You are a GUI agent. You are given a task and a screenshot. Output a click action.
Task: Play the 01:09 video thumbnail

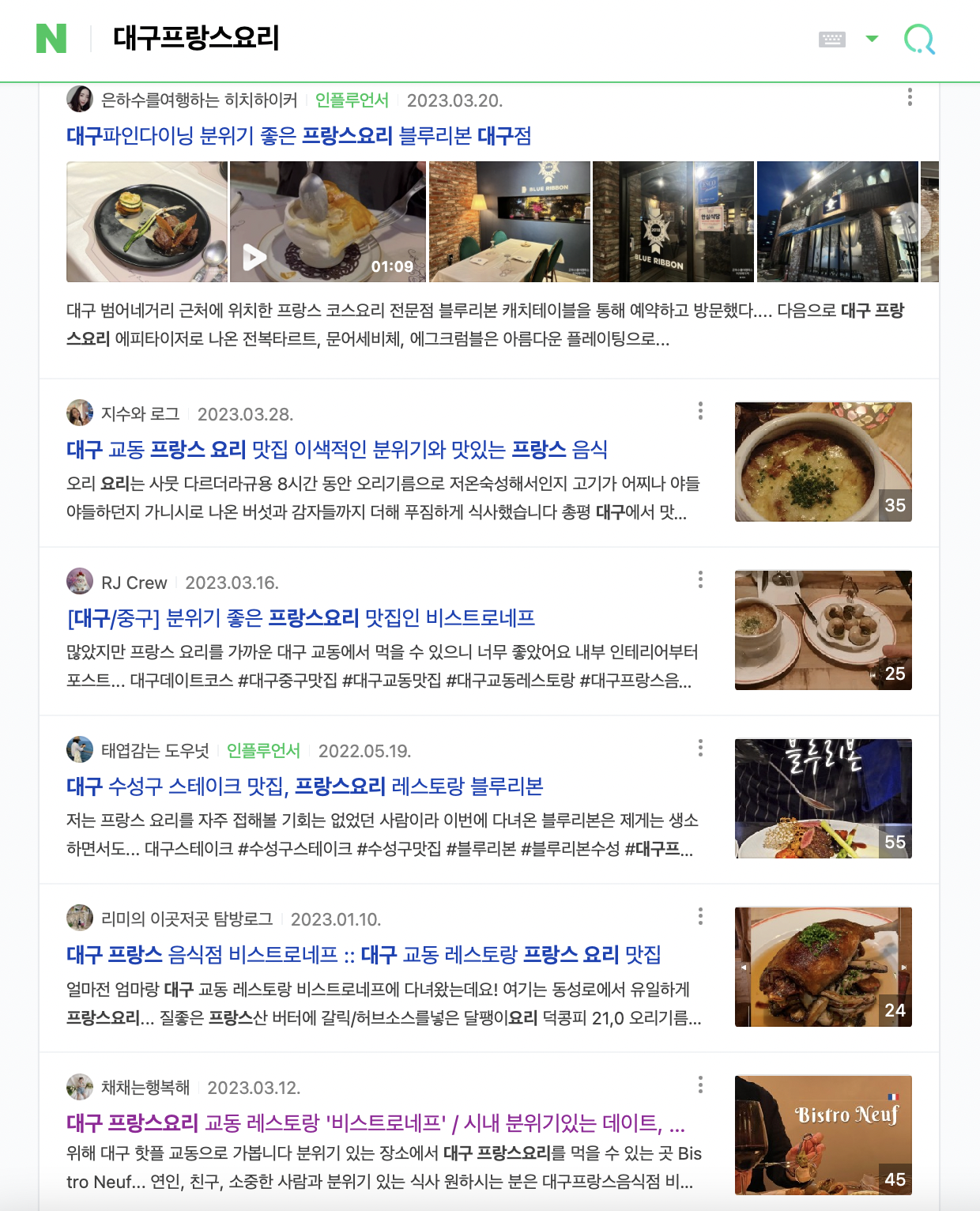[327, 222]
